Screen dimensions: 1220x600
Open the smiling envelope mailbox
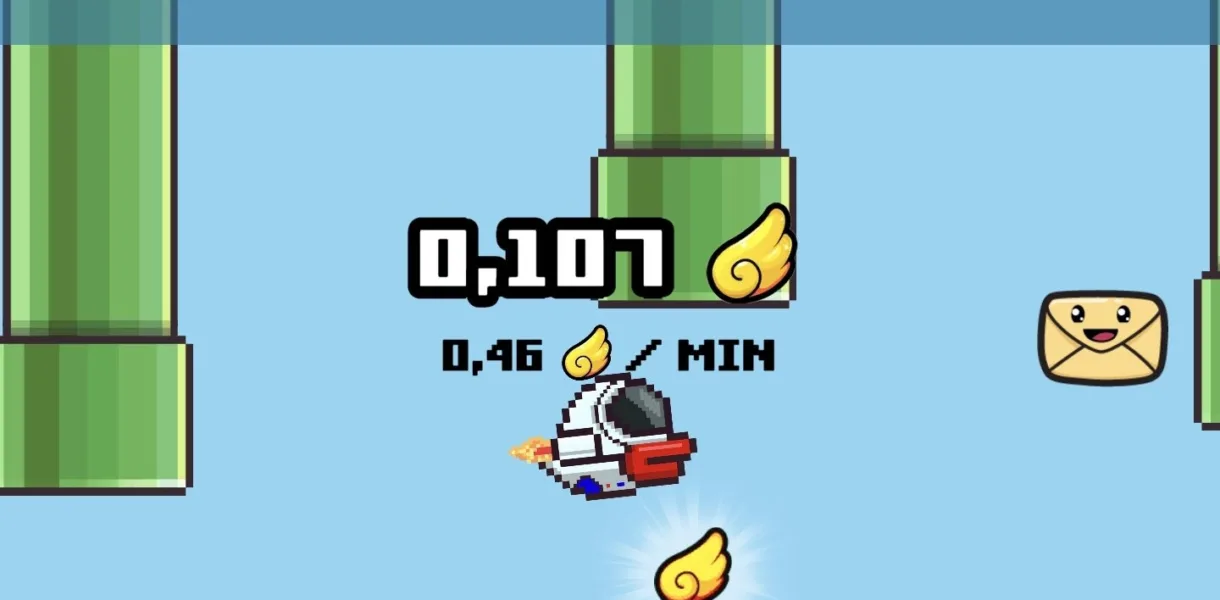point(1102,337)
